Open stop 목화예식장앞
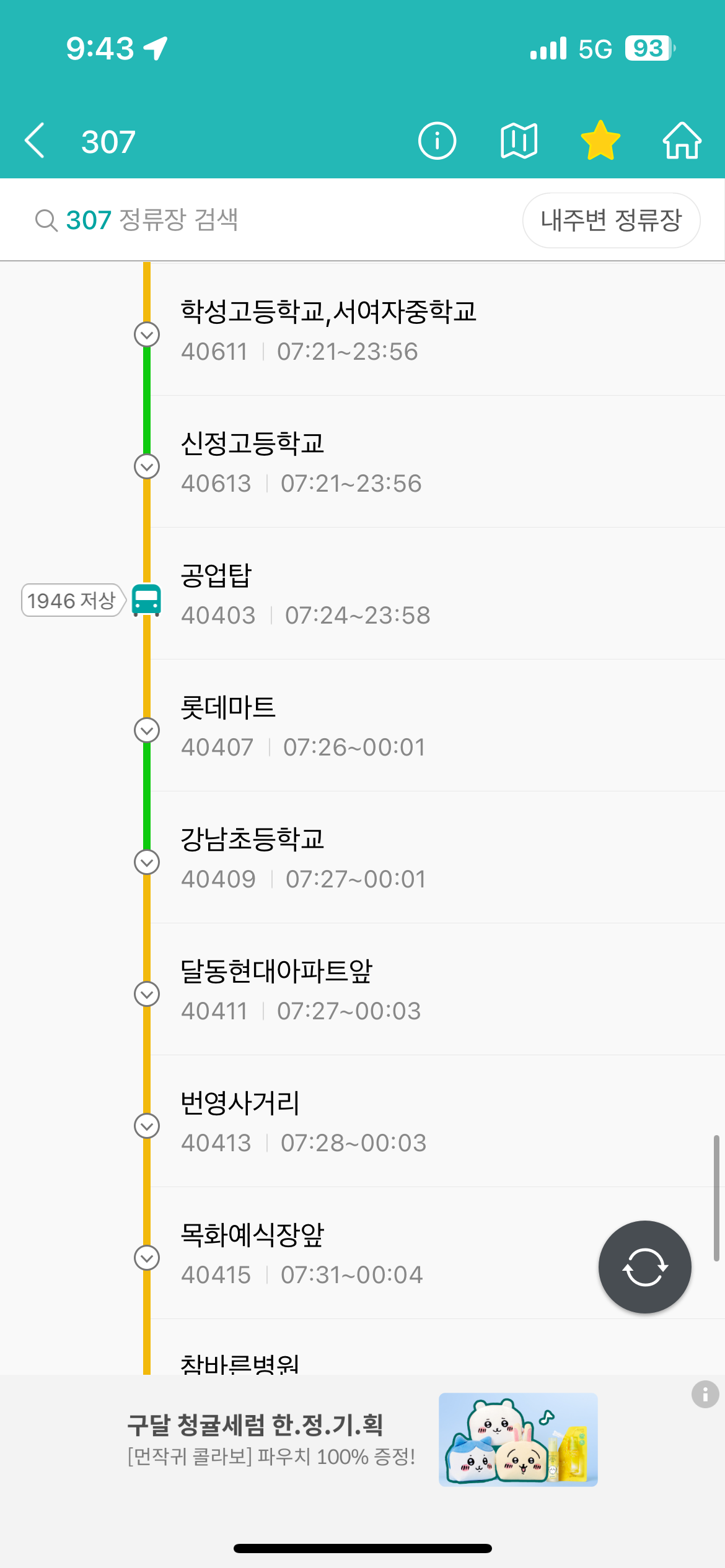The width and height of the screenshot is (725, 1568). (302, 1254)
